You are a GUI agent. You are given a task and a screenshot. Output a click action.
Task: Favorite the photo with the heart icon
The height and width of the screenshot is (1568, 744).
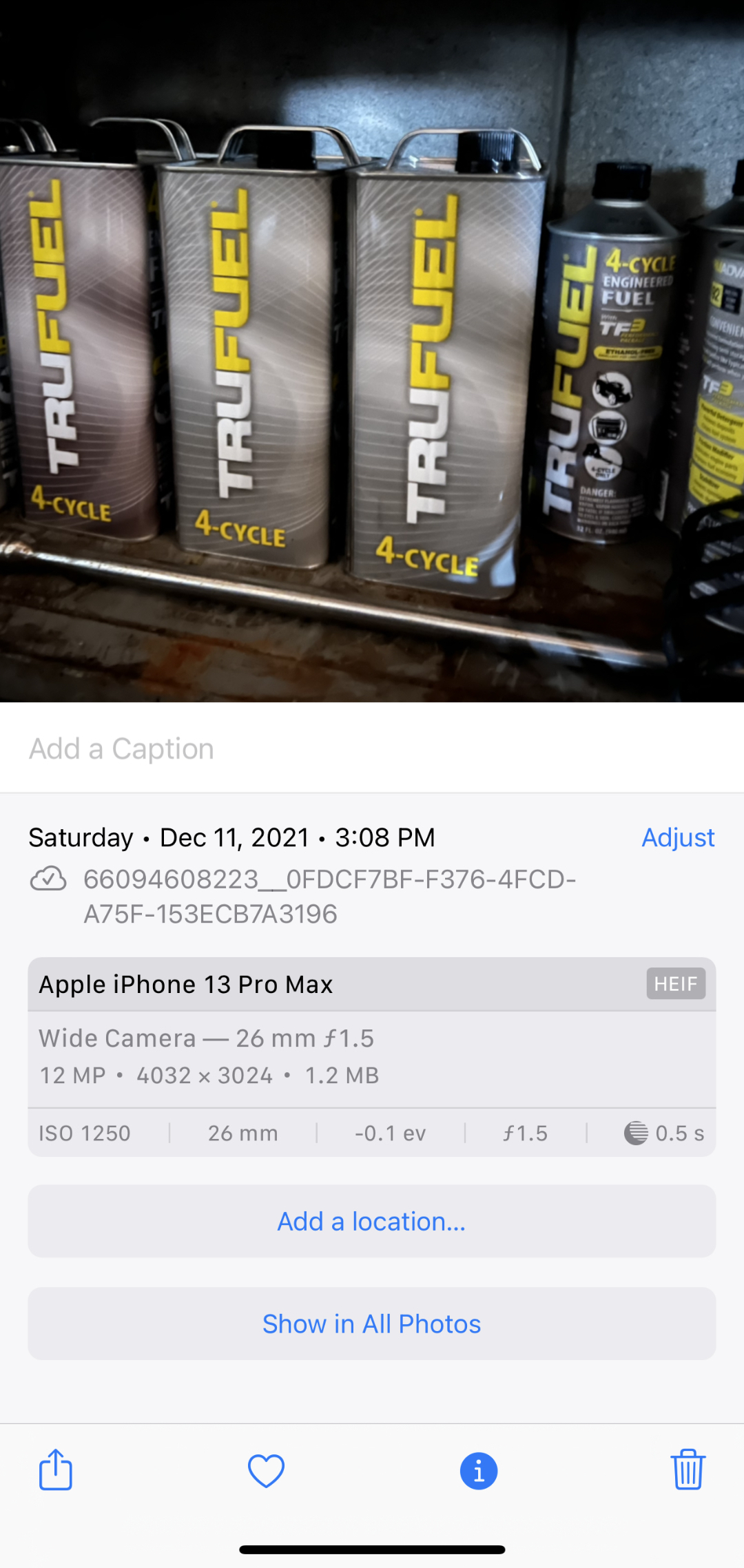266,1471
